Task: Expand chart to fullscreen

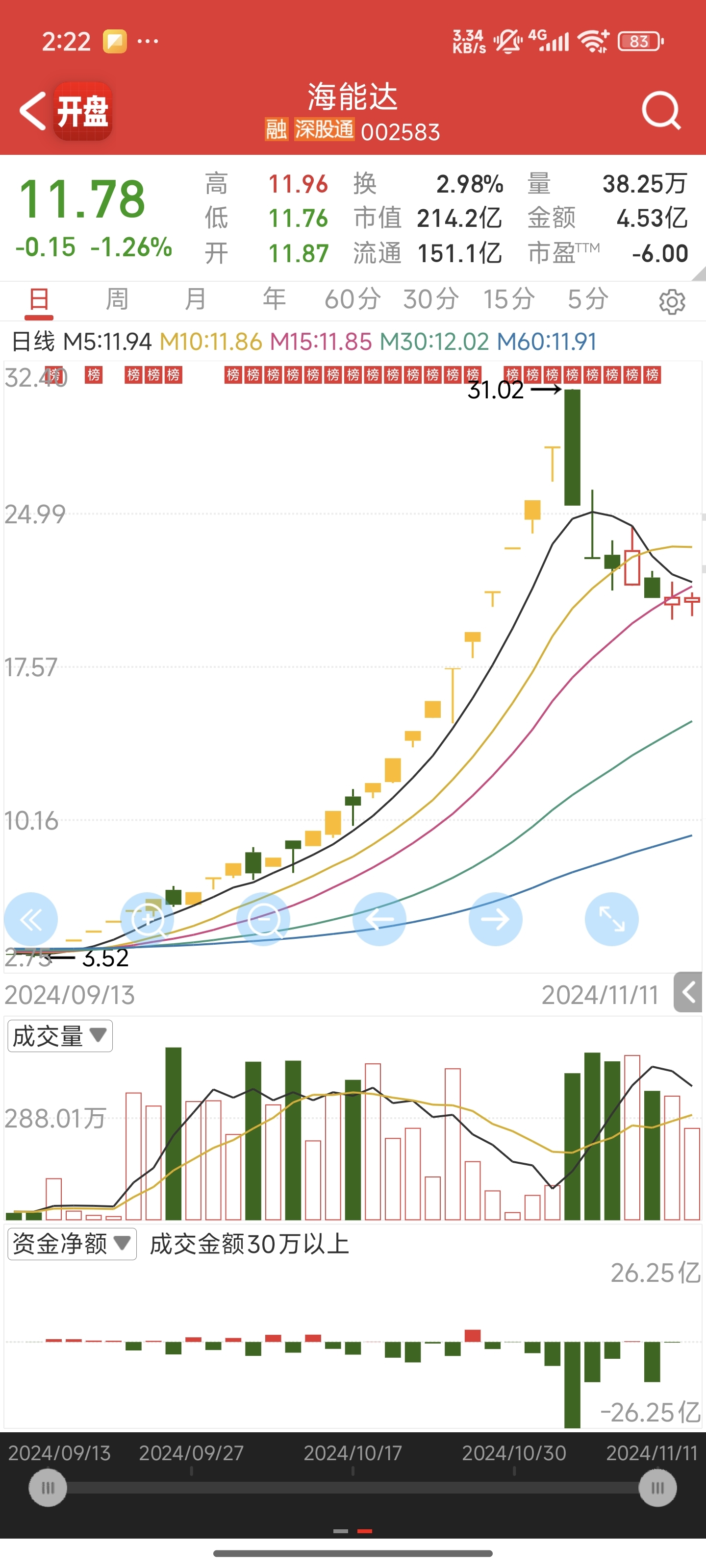Action: (611, 919)
